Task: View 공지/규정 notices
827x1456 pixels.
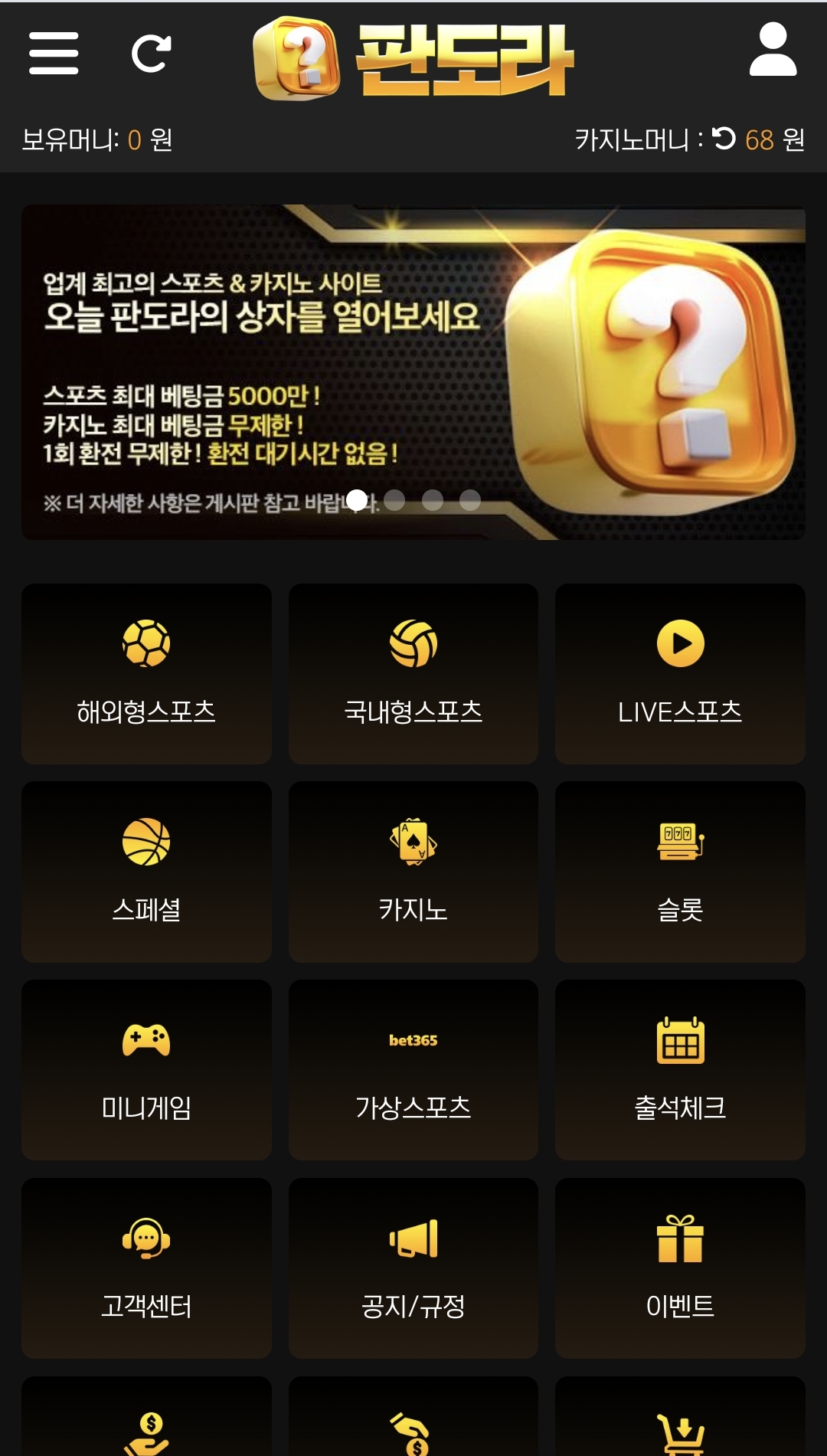Action: point(413,1268)
